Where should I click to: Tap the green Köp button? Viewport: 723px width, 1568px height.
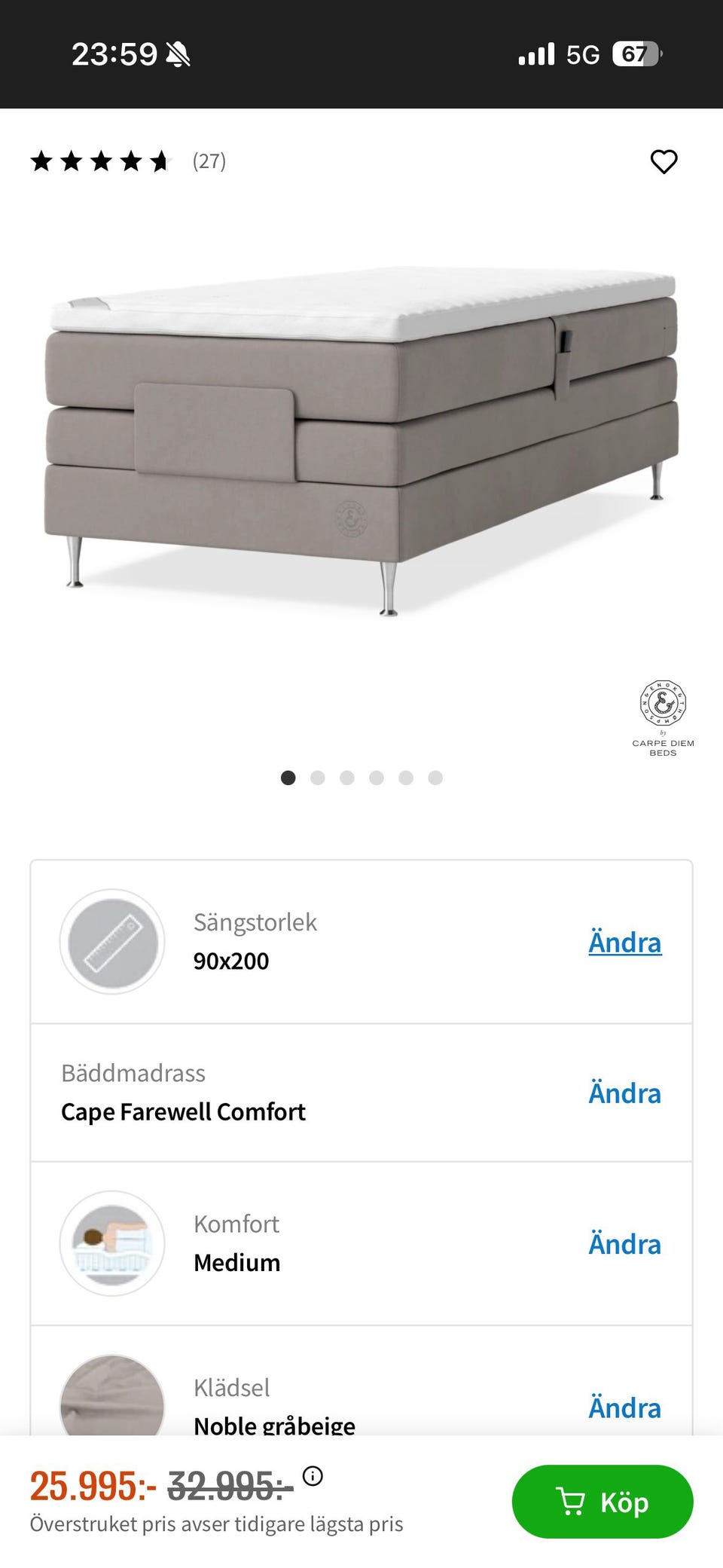(602, 1502)
